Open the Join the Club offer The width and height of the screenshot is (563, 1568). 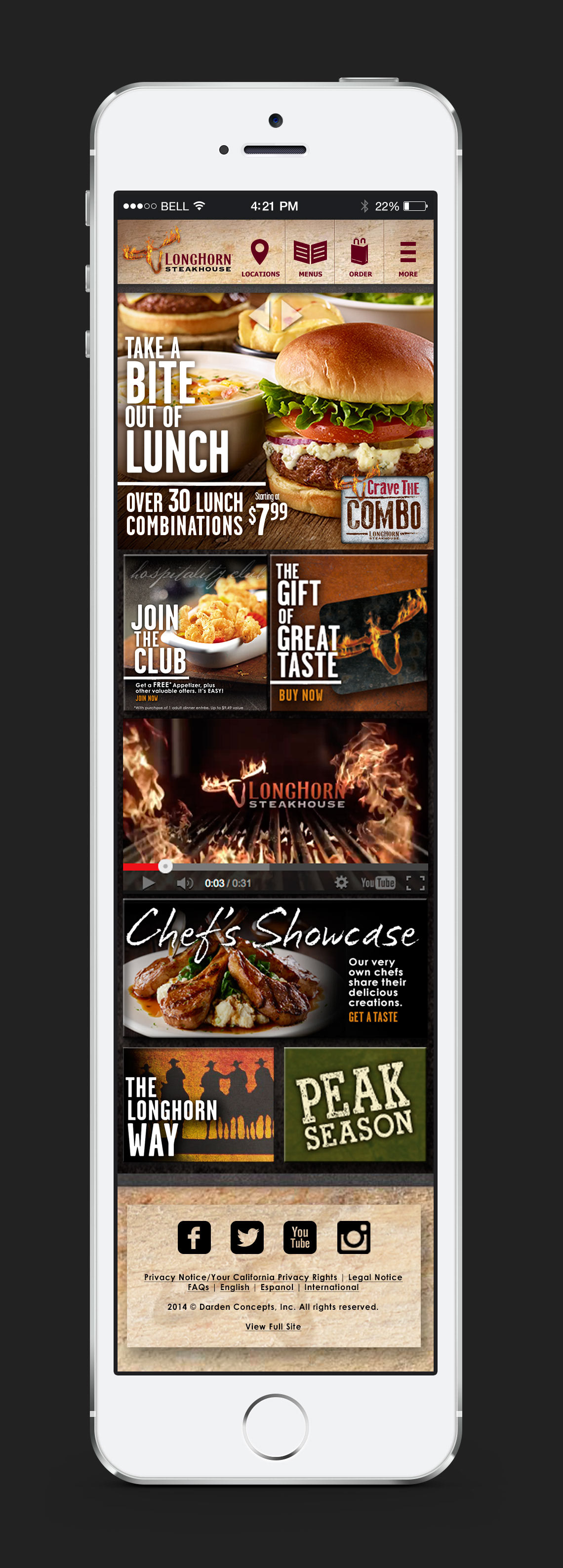click(x=196, y=632)
